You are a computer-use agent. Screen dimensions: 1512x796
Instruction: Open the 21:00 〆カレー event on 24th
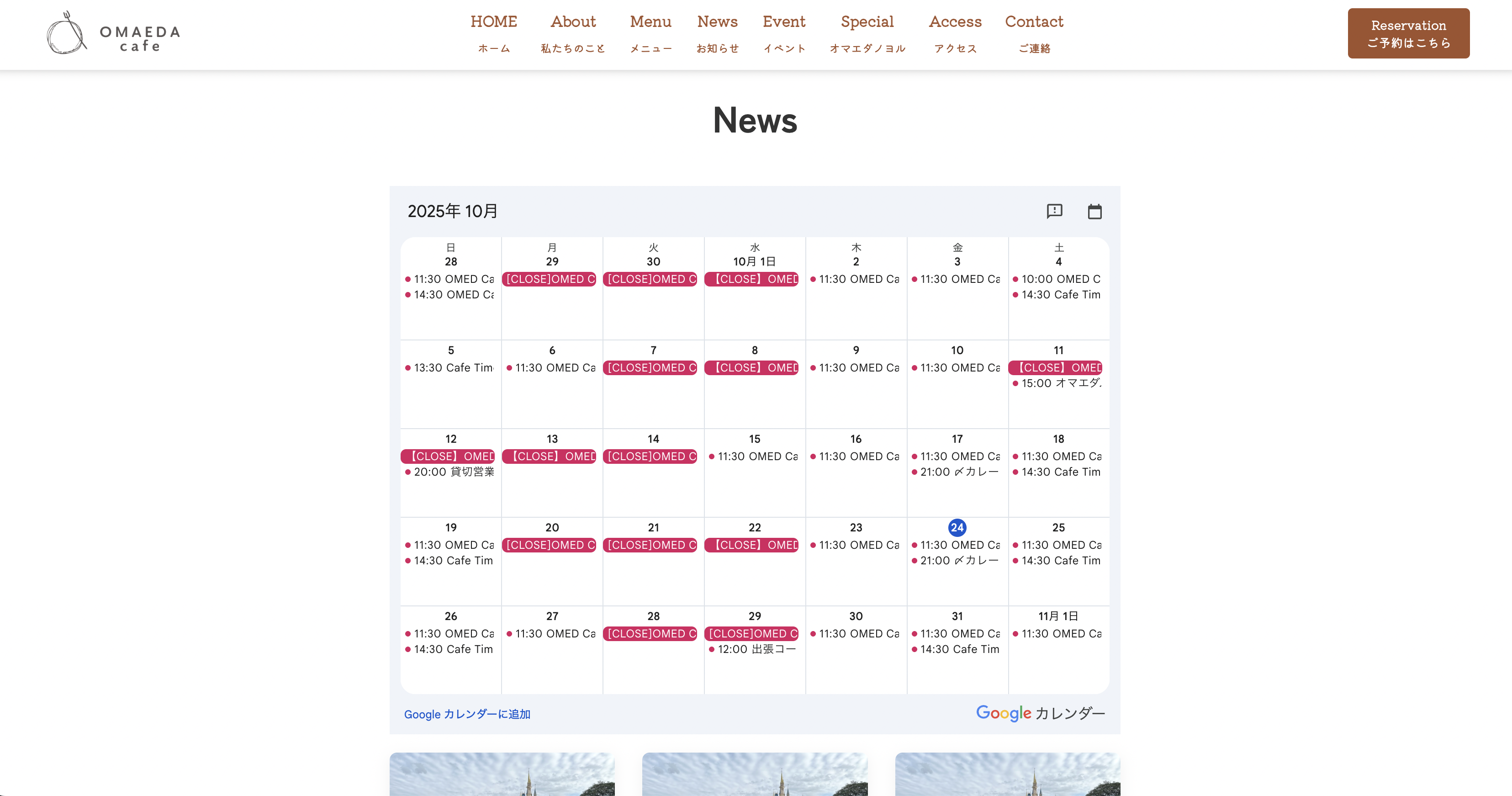(956, 561)
